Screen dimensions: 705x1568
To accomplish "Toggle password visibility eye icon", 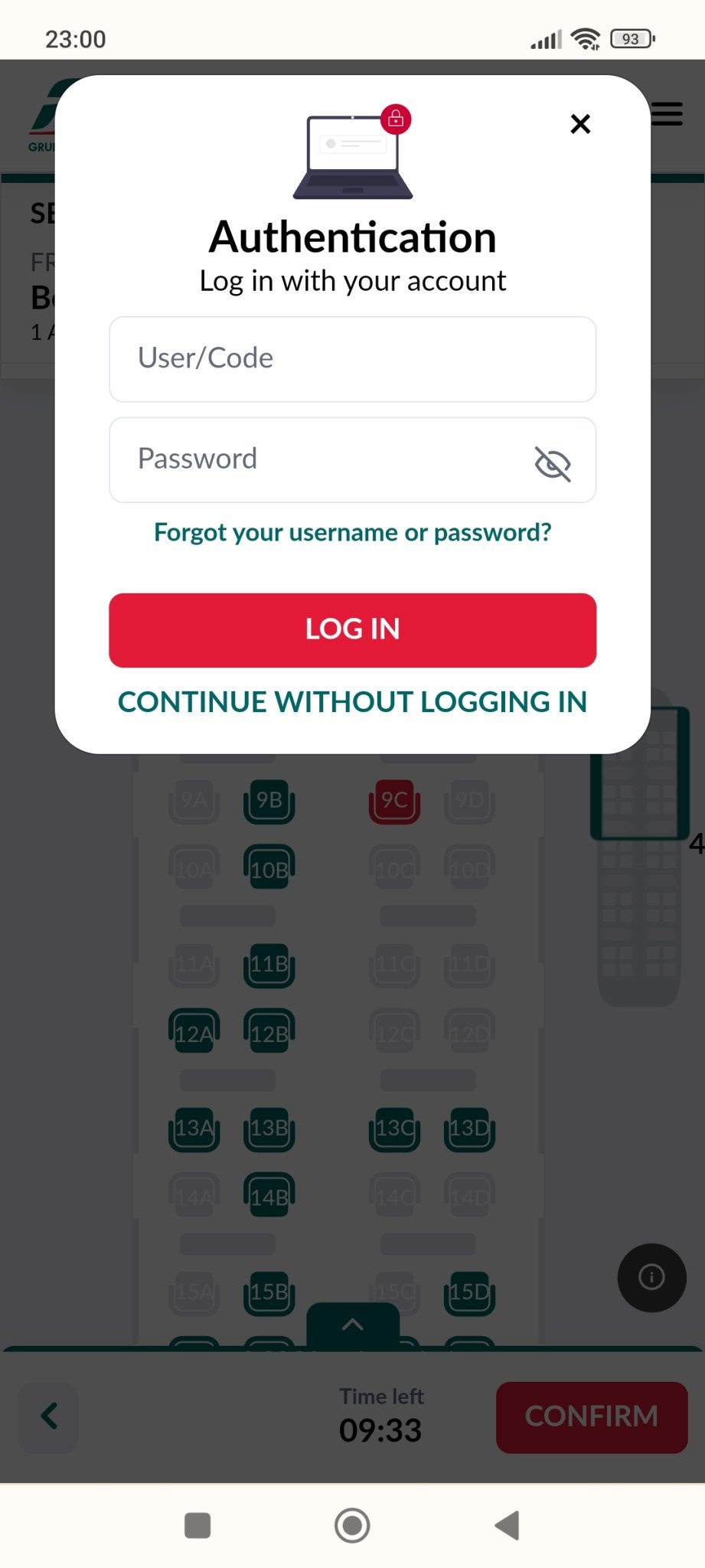I will [552, 463].
